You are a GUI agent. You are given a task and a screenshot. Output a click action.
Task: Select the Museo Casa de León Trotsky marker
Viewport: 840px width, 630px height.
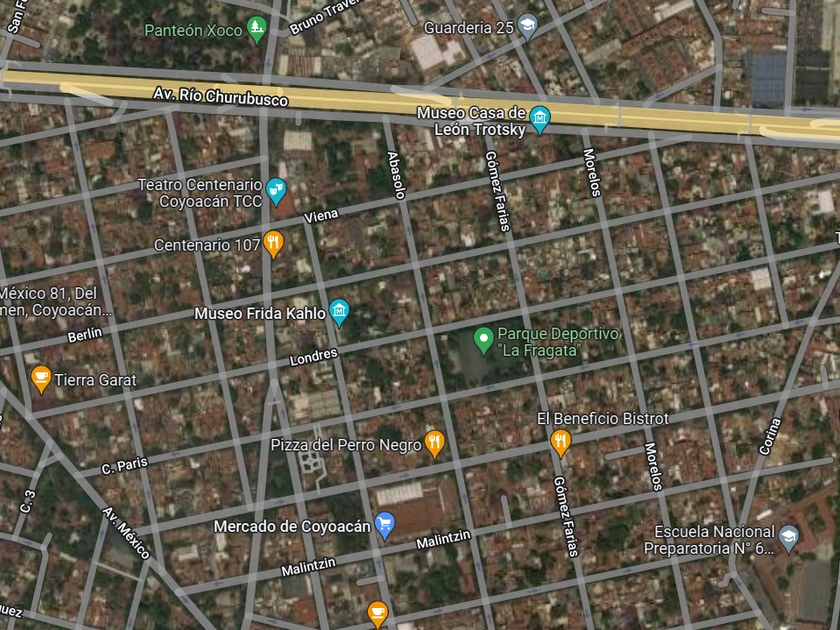point(540,120)
